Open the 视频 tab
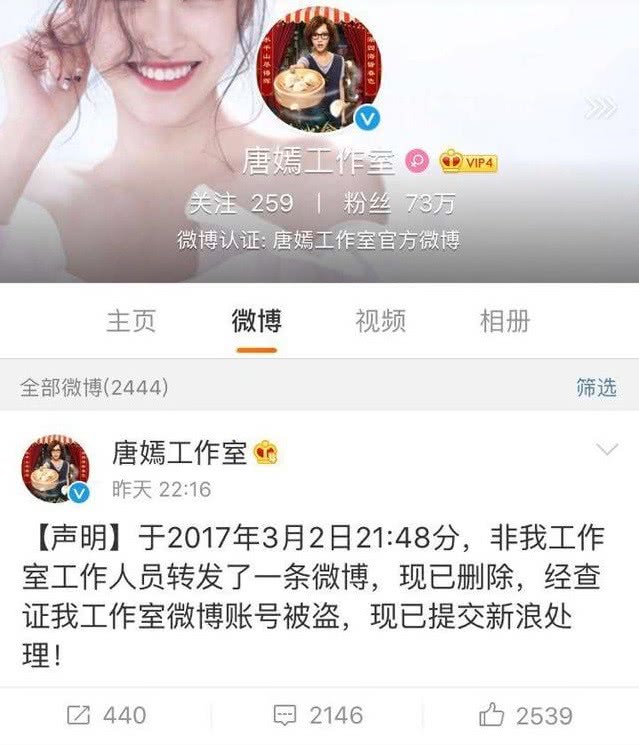Viewport: 639px width, 745px height. point(380,321)
